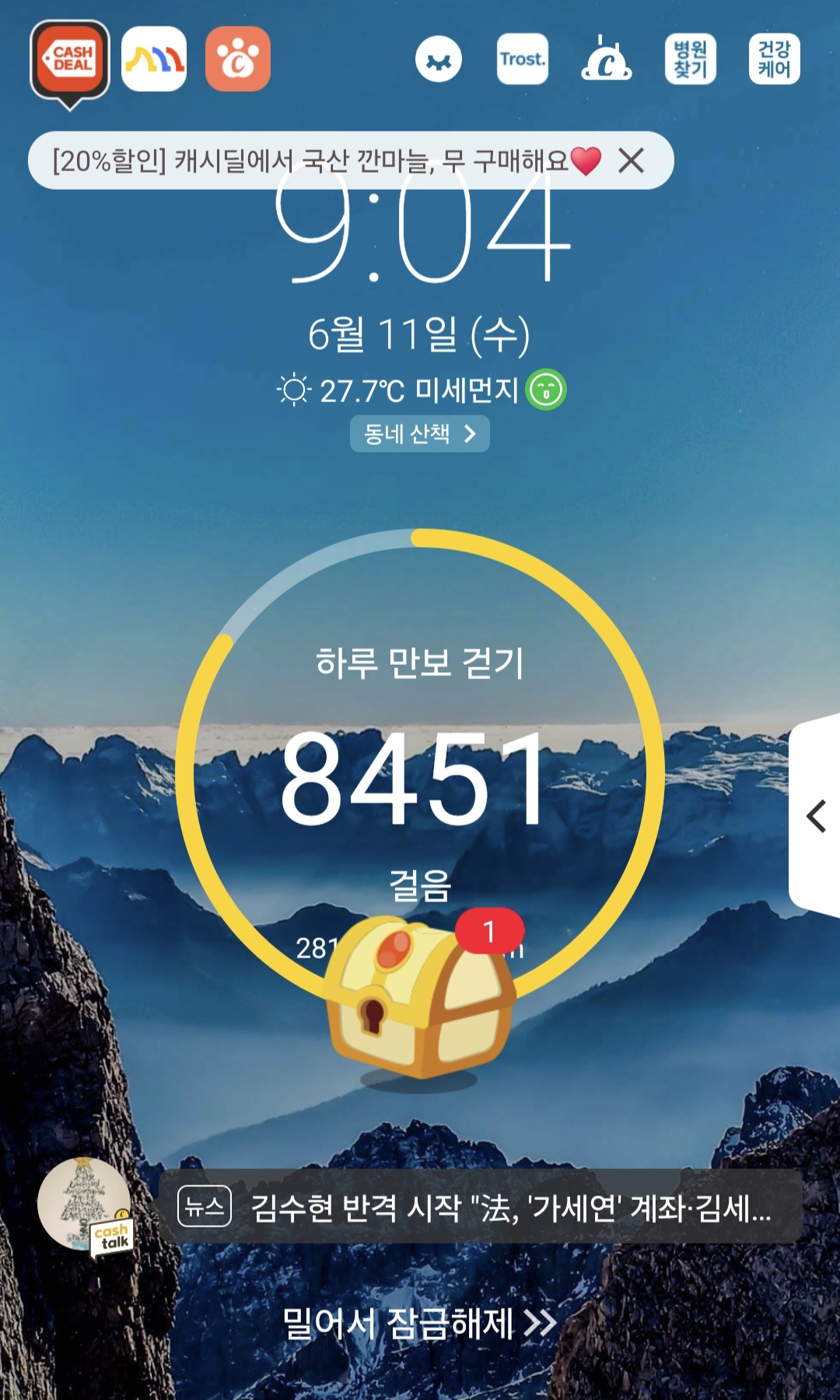Open 건강케어 health care

[x=775, y=59]
